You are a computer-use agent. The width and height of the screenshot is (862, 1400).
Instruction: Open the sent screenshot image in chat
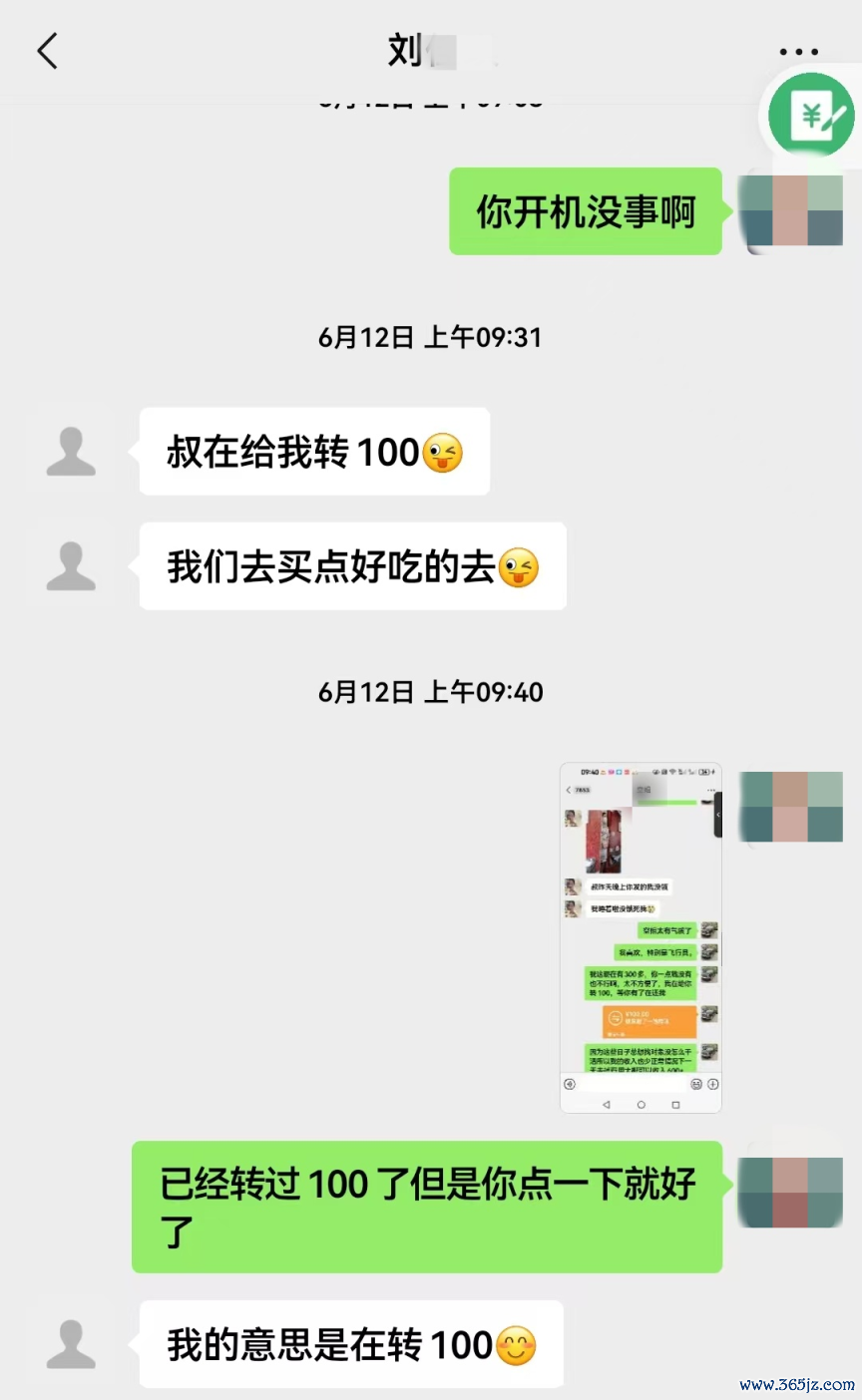pos(641,937)
